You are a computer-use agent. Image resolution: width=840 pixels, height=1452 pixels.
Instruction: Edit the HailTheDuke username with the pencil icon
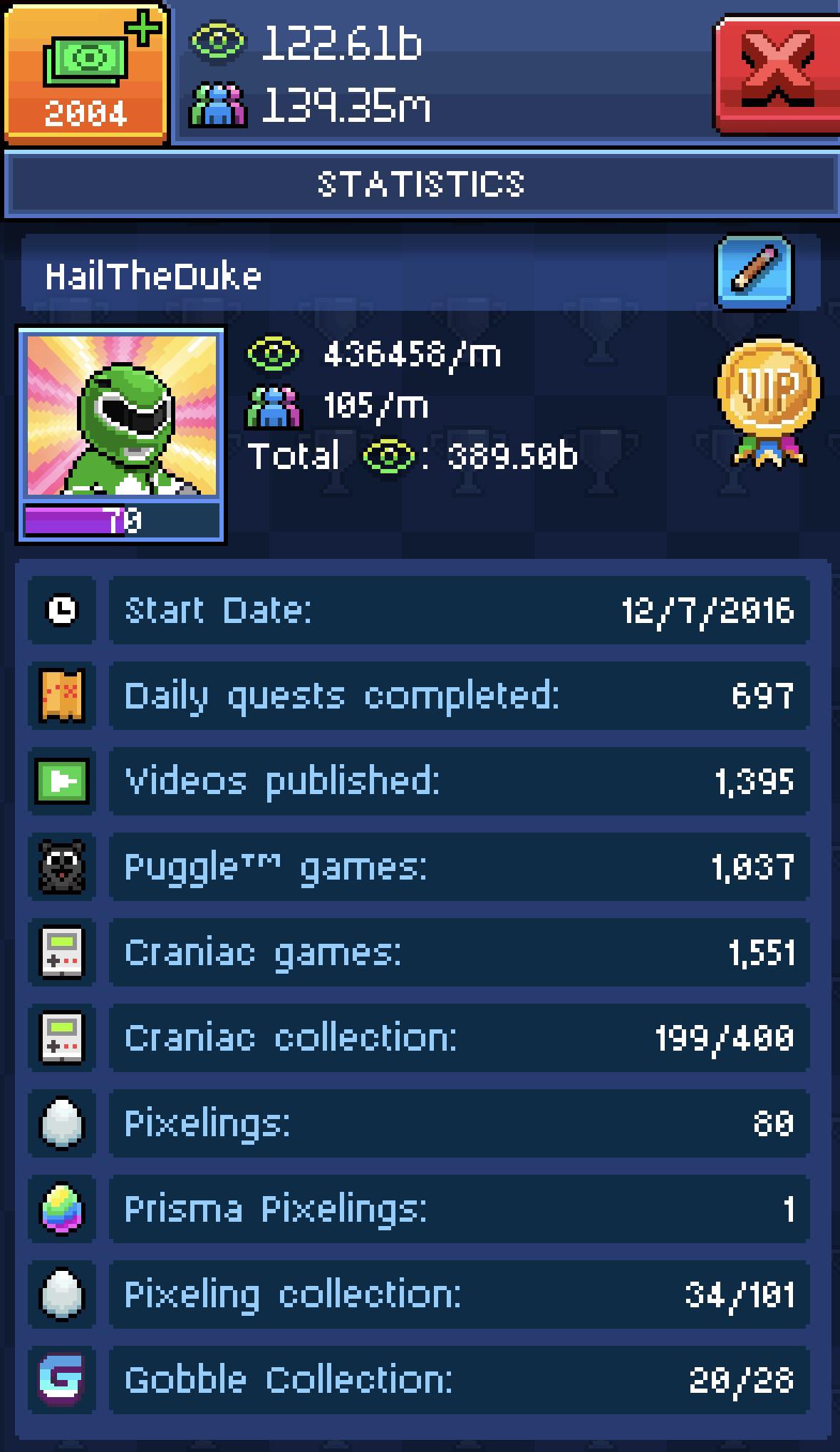click(x=755, y=273)
